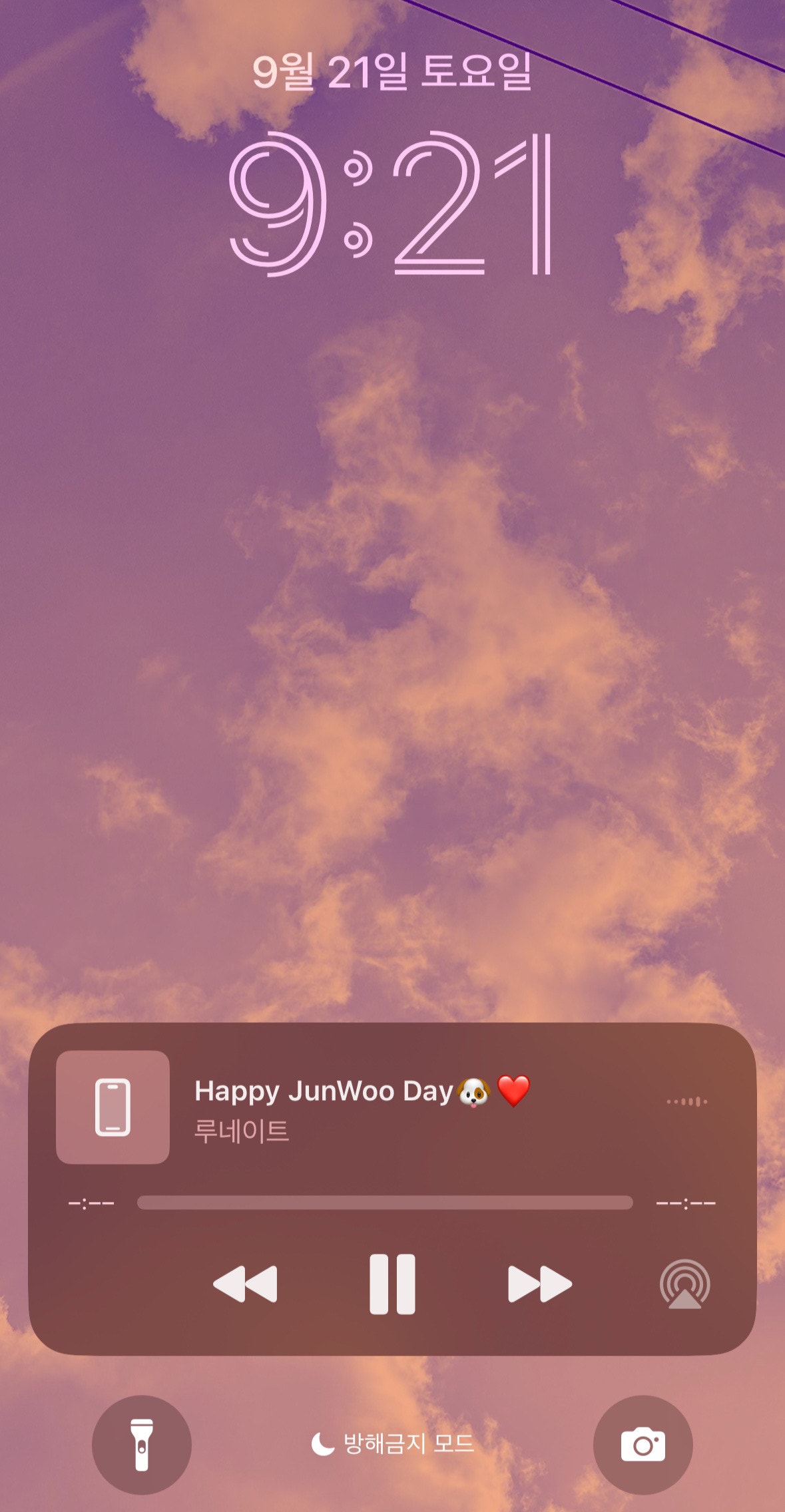This screenshot has width=785, height=1512.
Task: Open the media player artwork thumbnail
Action: [x=113, y=1107]
